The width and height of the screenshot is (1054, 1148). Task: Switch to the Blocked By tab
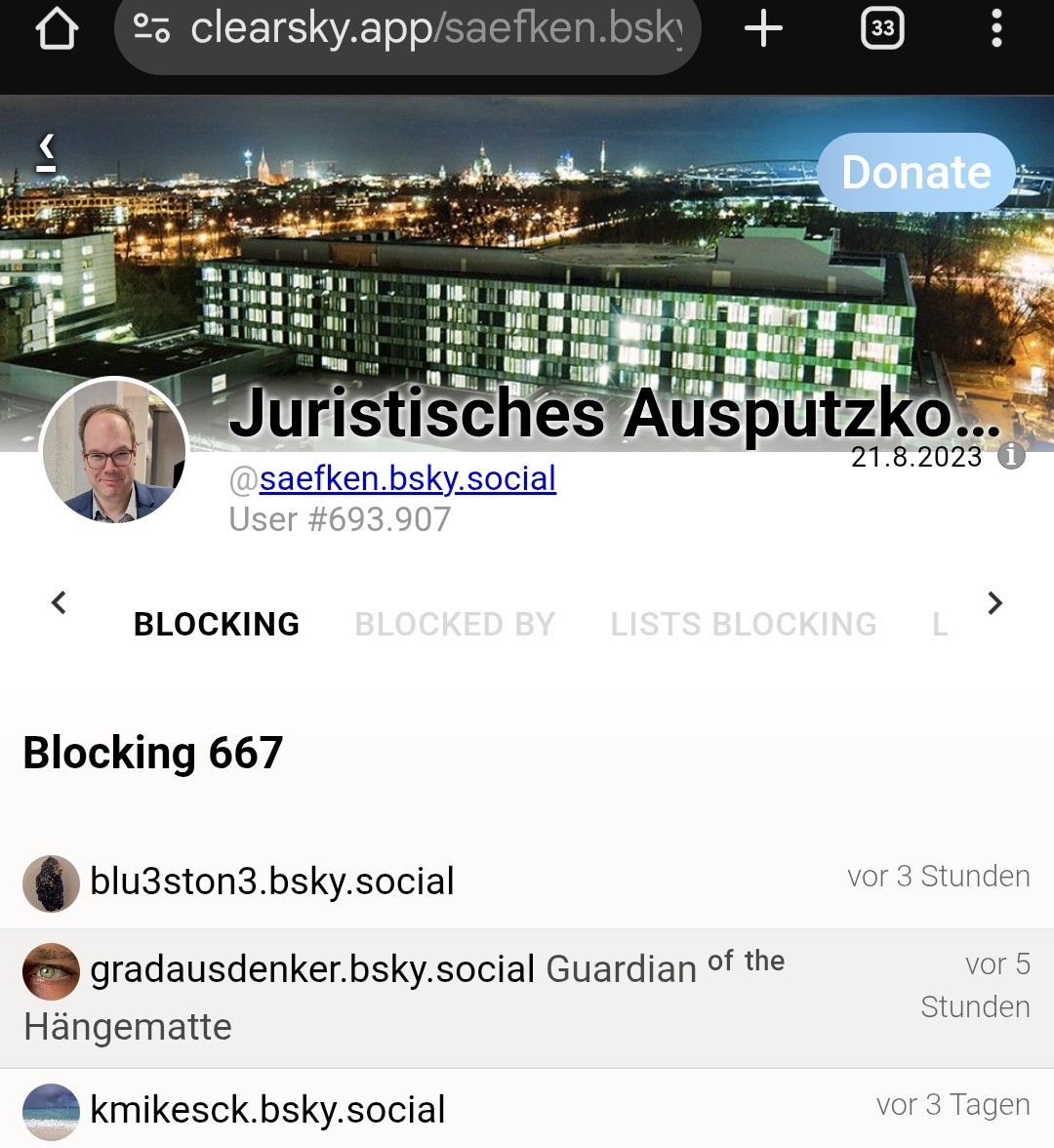455,624
